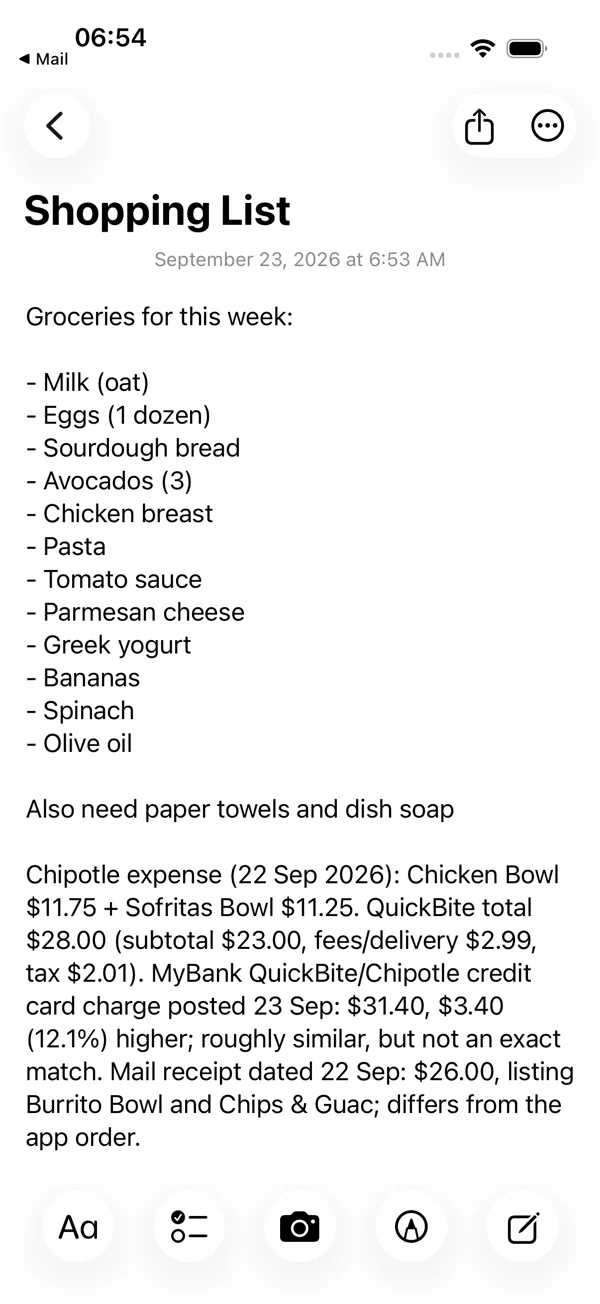600x1304 pixels.
Task: Insert a checklist
Action: [189, 1226]
